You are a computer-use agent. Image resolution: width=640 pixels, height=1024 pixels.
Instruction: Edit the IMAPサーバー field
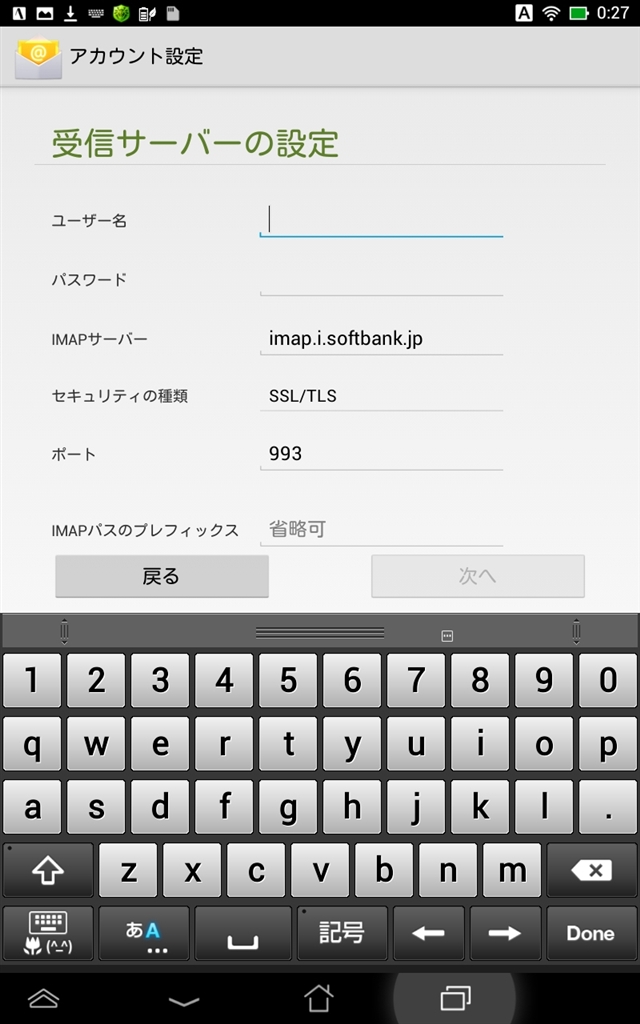[x=381, y=338]
